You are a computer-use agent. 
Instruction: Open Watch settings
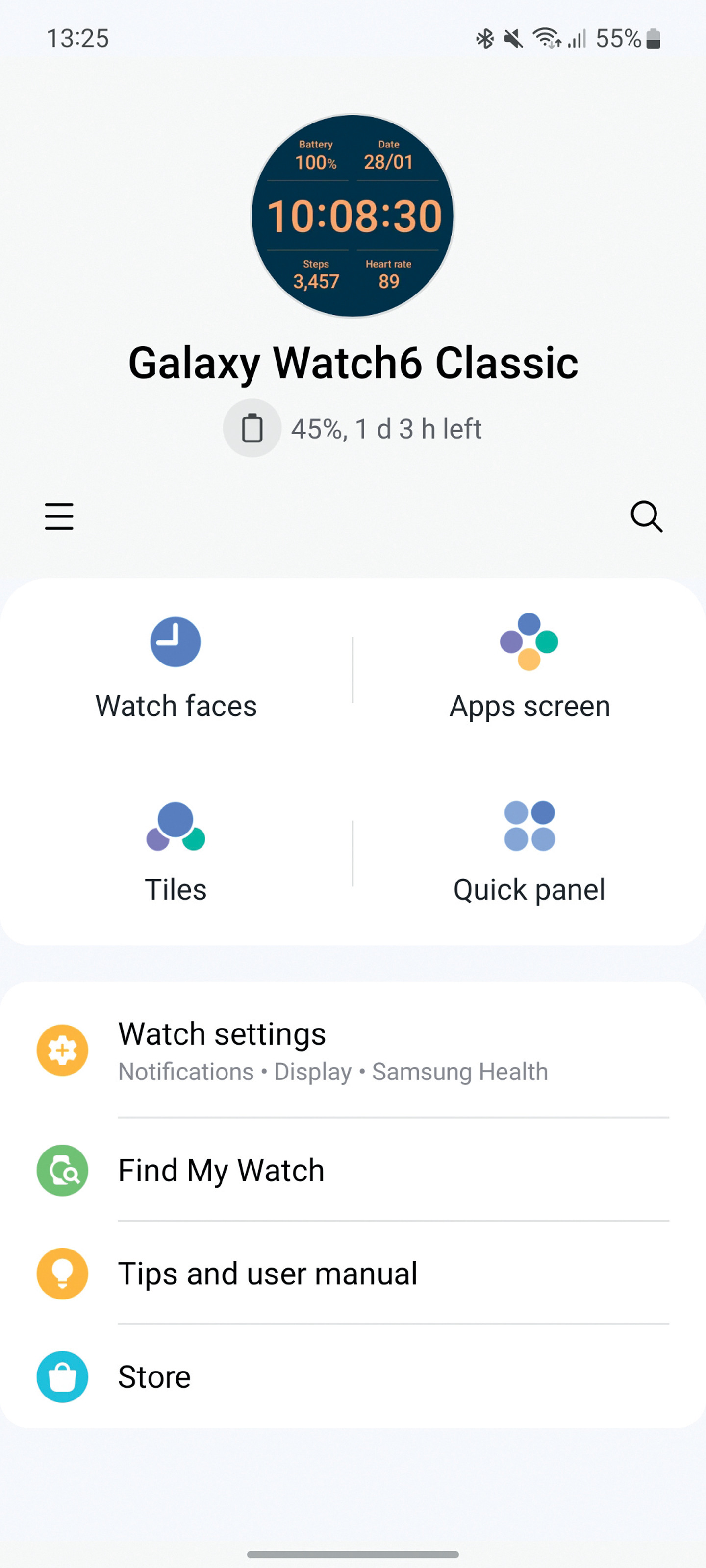[x=353, y=1050]
